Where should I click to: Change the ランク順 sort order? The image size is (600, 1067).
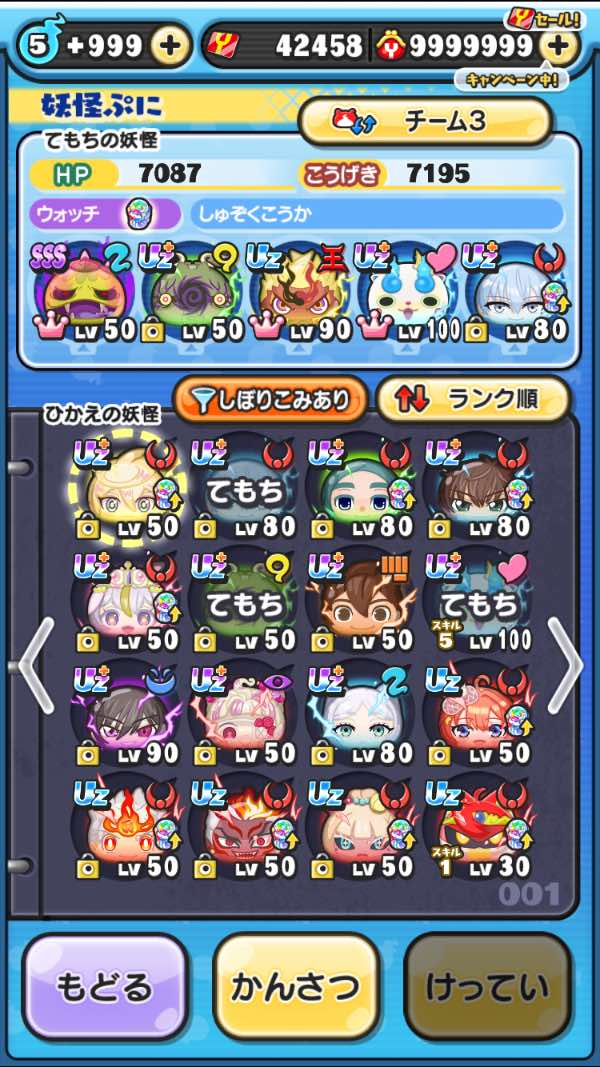point(472,400)
